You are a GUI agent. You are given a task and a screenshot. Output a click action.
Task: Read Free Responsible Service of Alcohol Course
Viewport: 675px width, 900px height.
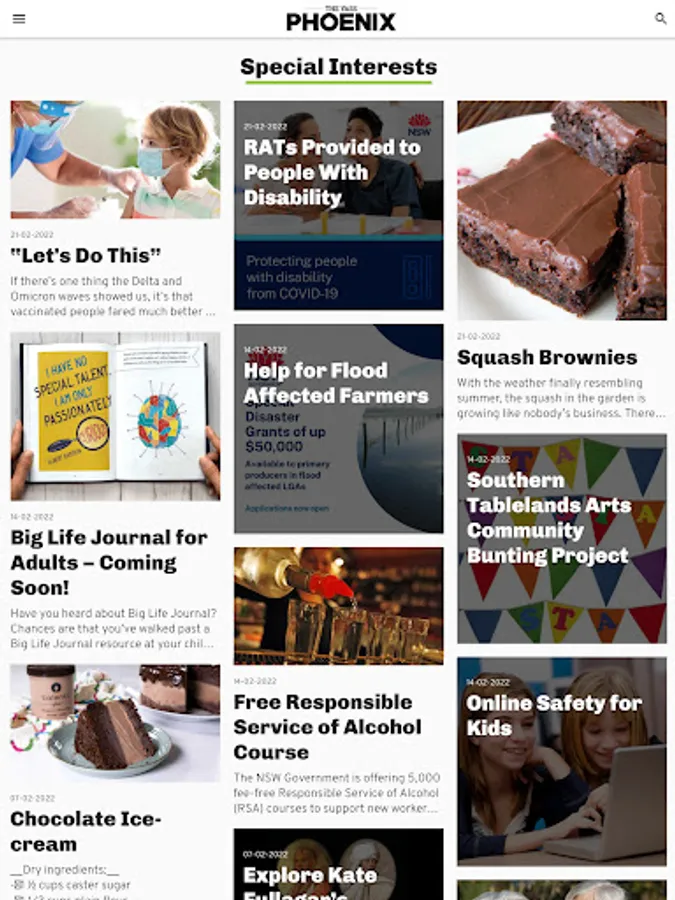tap(327, 726)
